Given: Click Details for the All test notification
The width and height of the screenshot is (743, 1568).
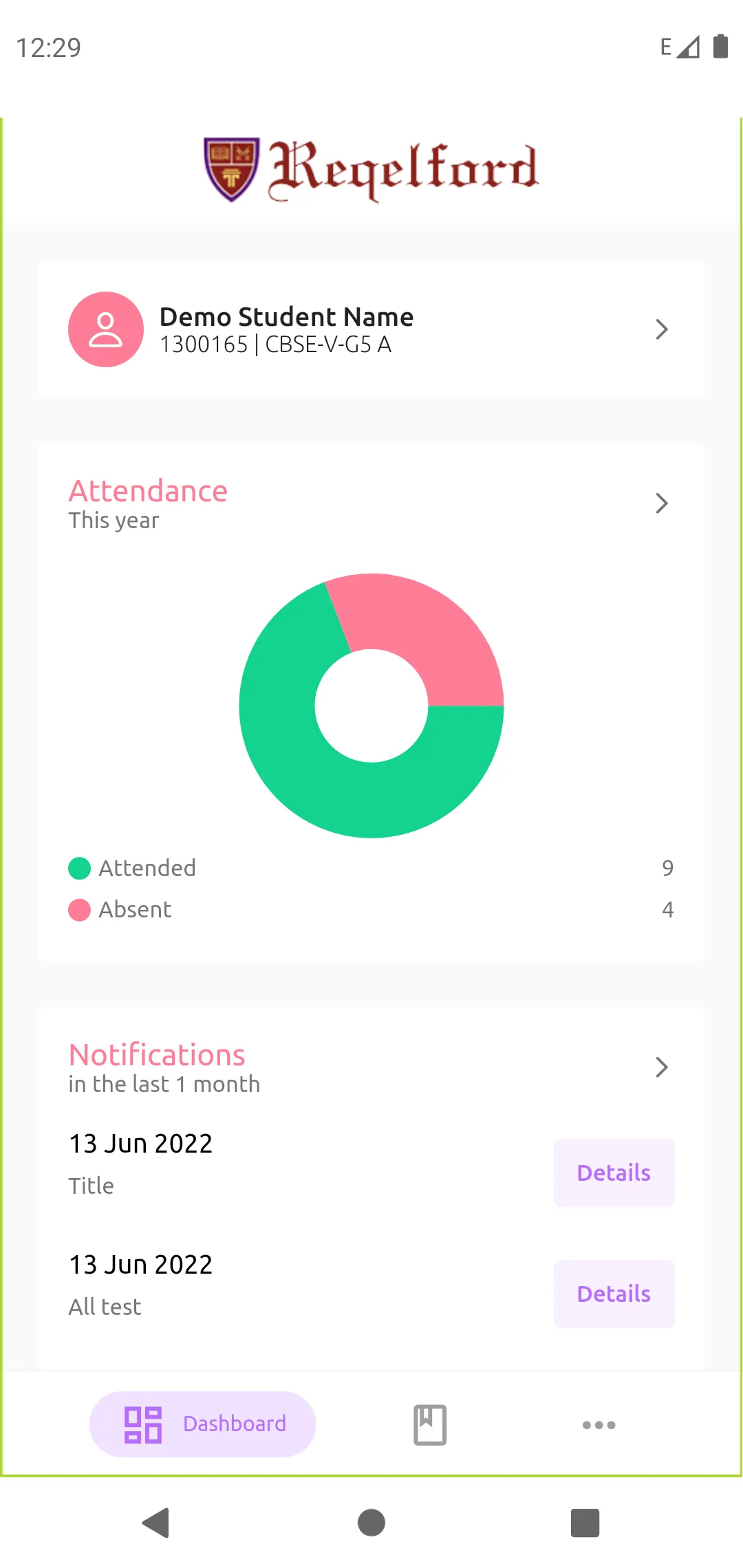Looking at the screenshot, I should point(613,1294).
